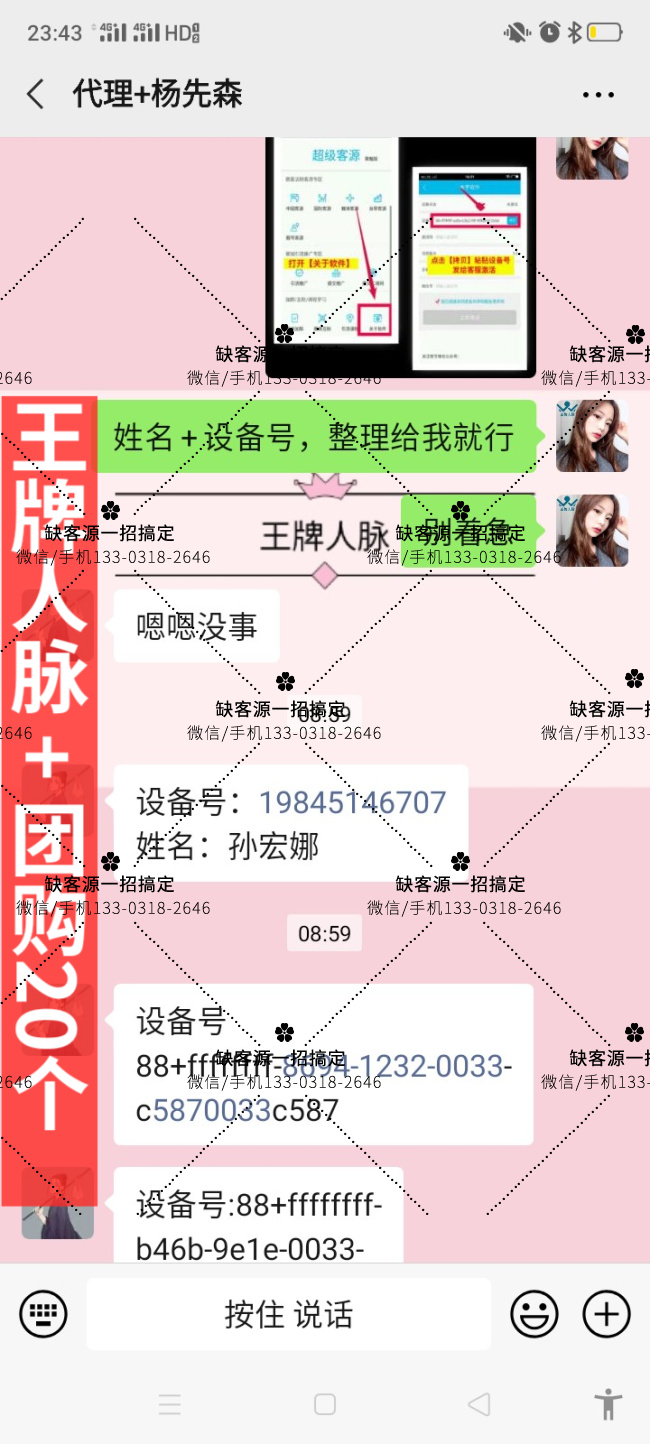Switch to keyboard text input

point(43,1314)
